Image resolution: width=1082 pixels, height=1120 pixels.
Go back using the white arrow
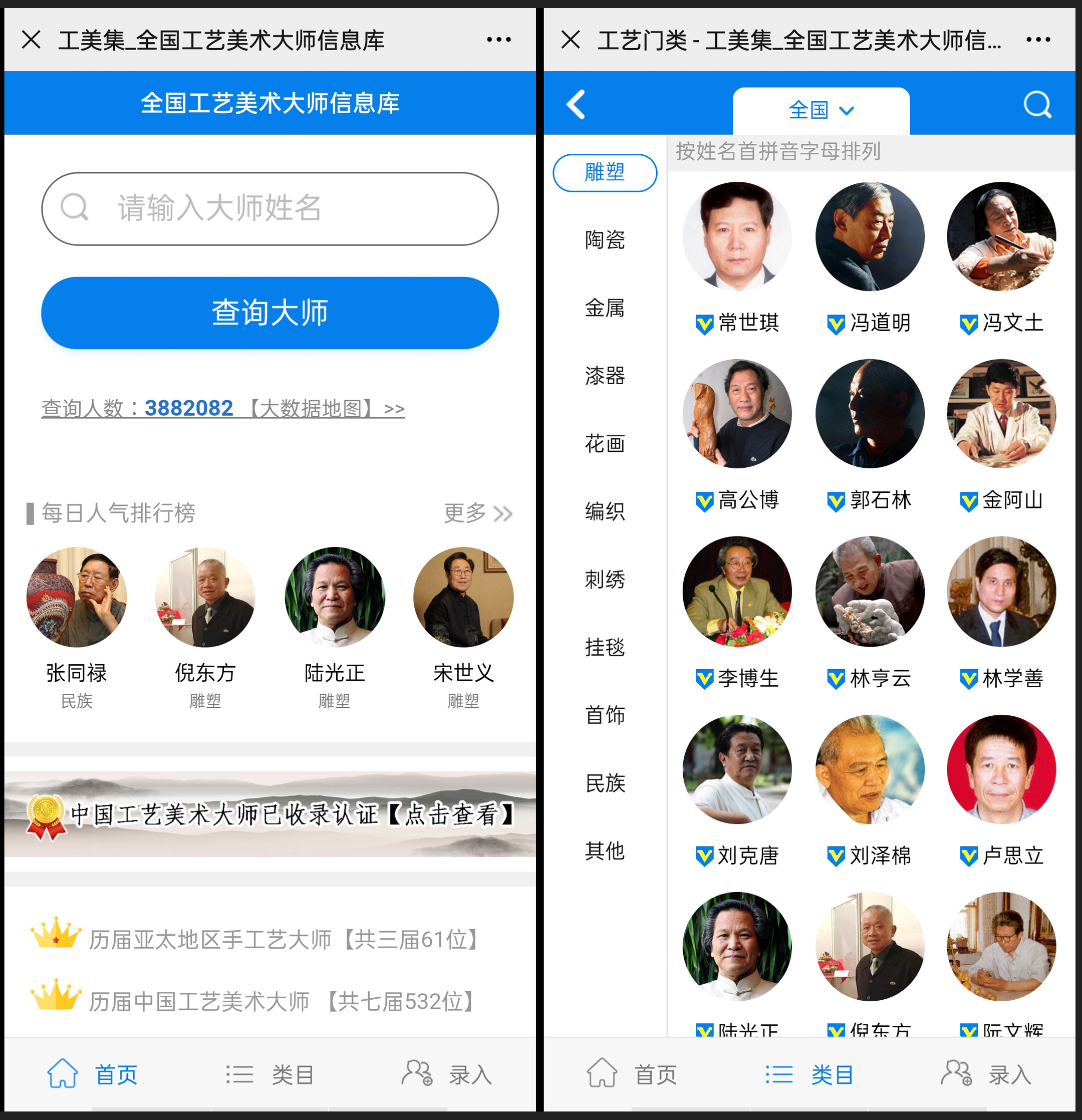pos(576,105)
